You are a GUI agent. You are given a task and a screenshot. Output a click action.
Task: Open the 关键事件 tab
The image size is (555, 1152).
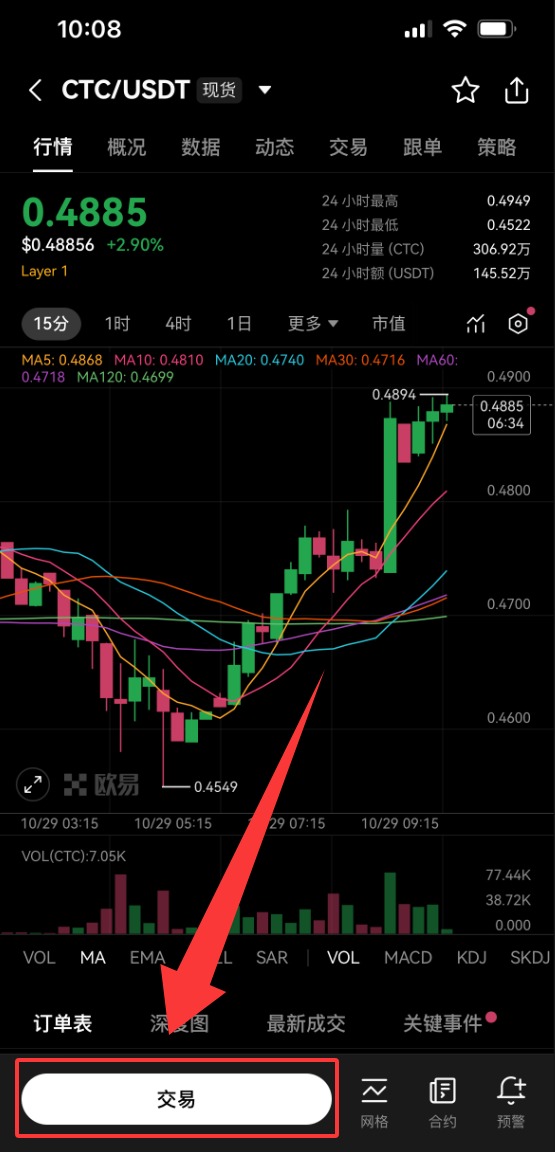(x=443, y=1023)
